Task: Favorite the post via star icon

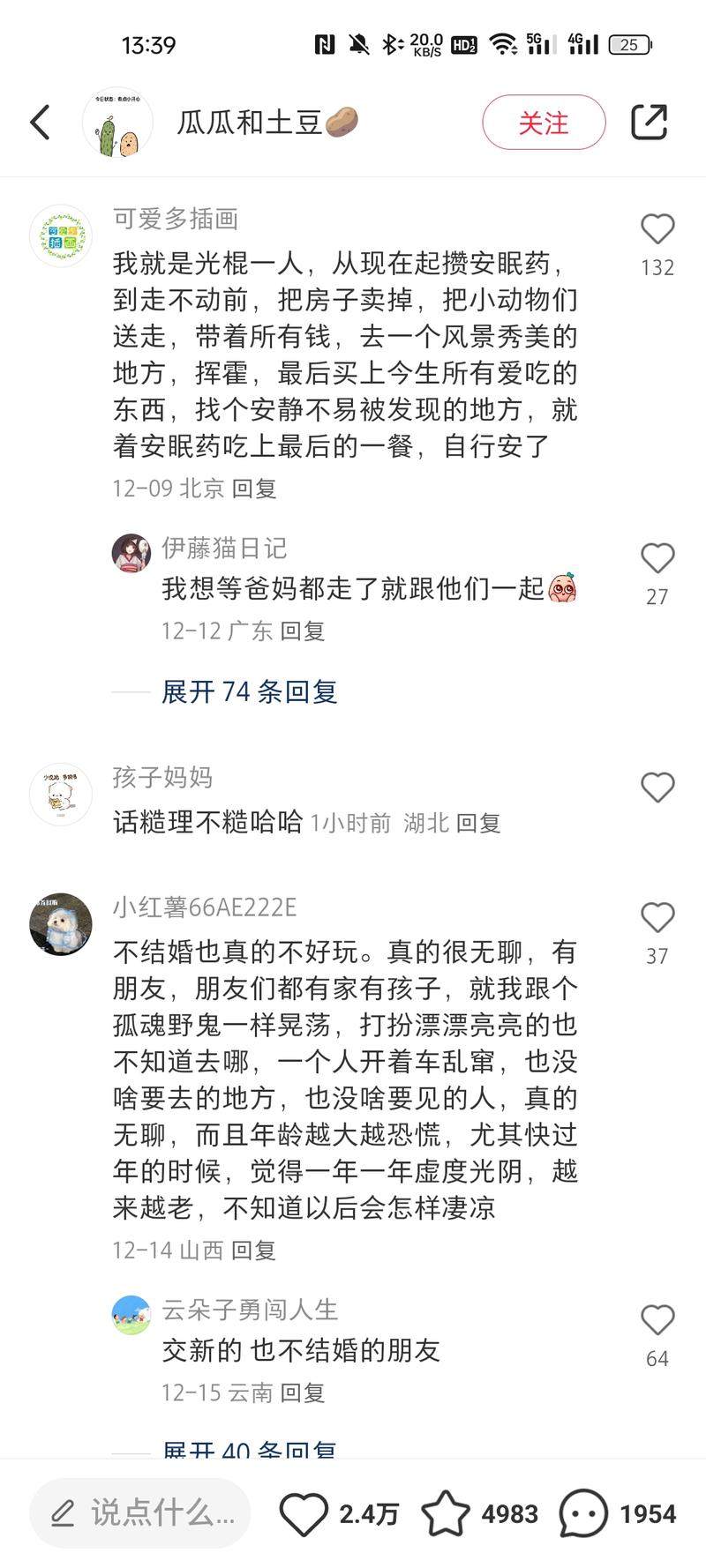Action: pos(446,1514)
